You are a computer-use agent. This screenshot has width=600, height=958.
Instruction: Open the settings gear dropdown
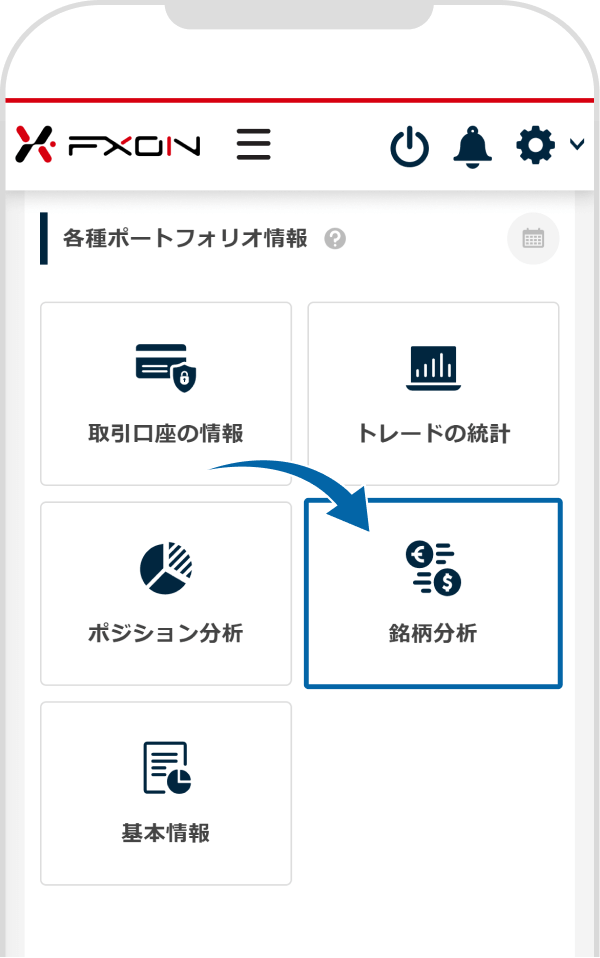548,146
